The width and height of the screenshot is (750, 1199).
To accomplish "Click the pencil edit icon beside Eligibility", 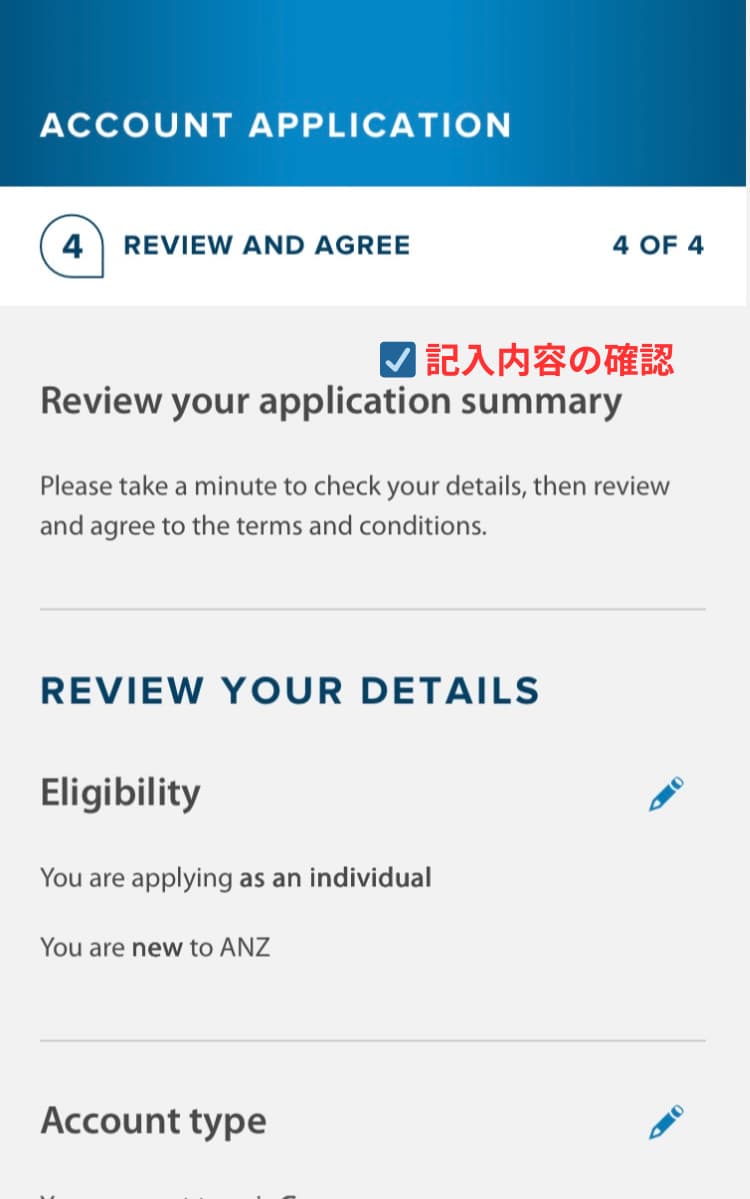I will [665, 793].
